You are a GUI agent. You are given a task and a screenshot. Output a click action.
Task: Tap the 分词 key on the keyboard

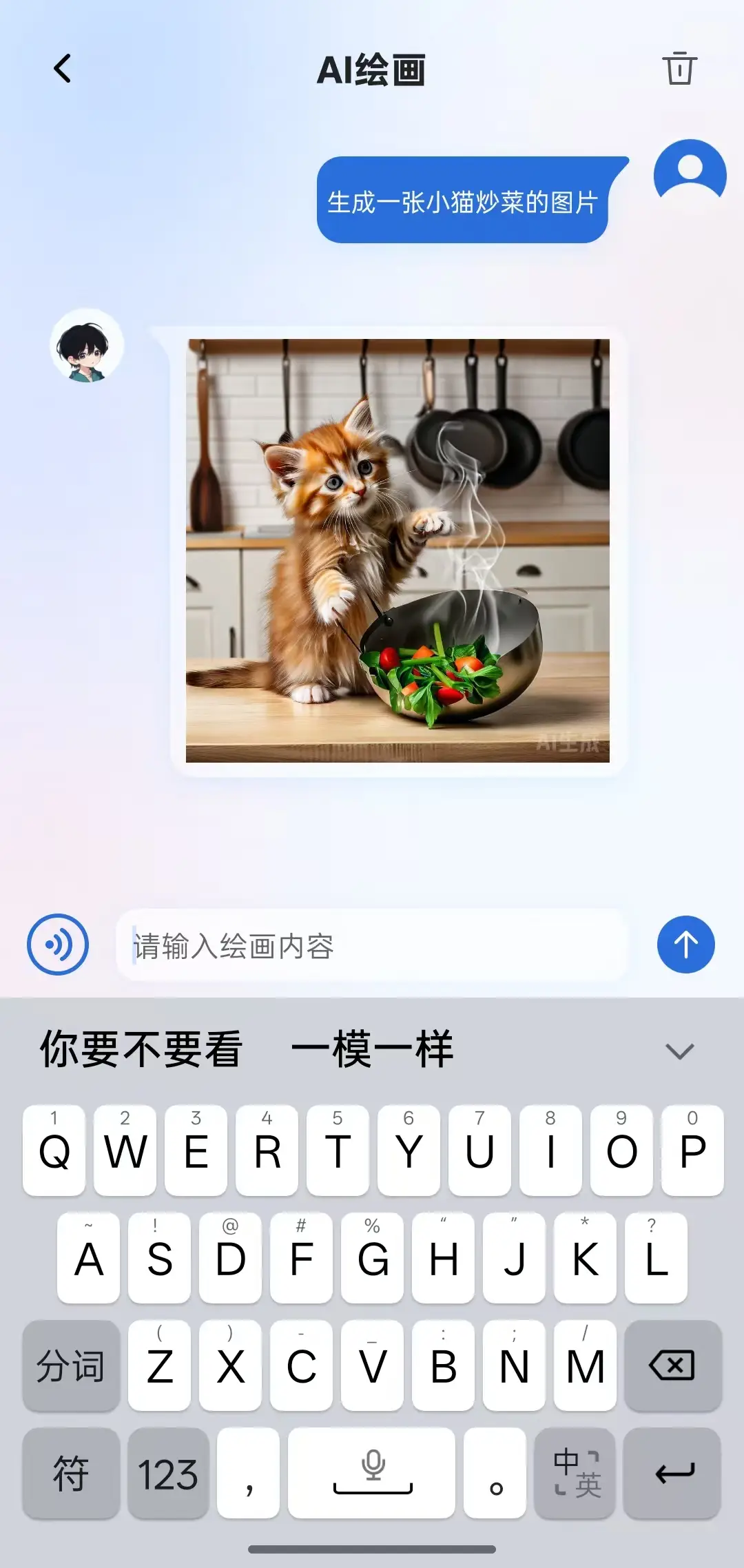(x=71, y=1365)
